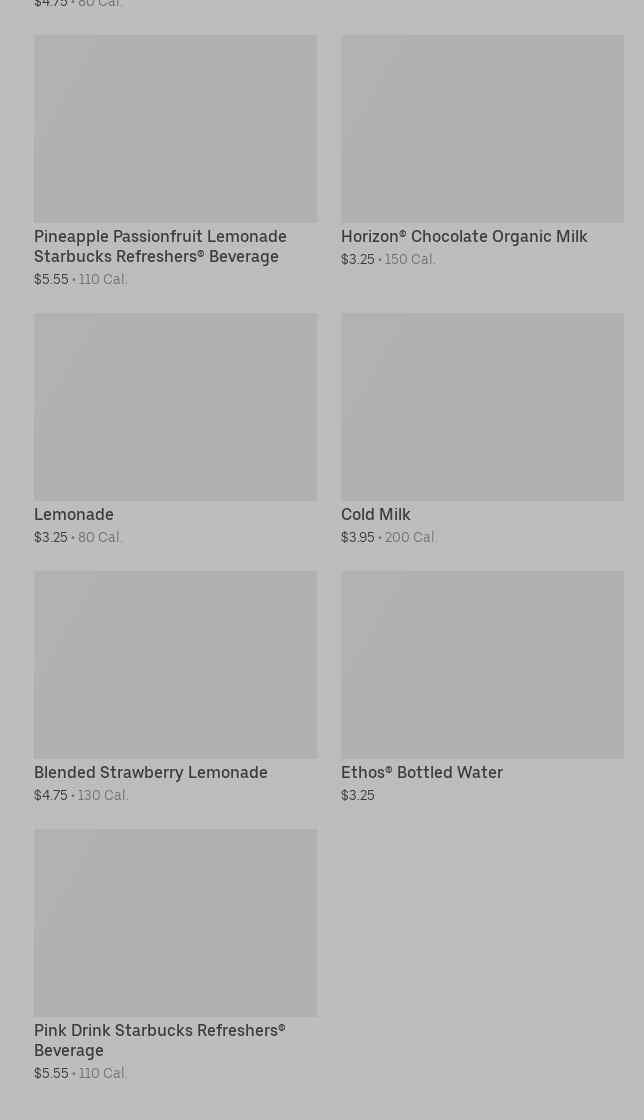644x1120 pixels.
Task: Open Pineapple Passionfruit Lemonade Refreshers item
Action: (x=176, y=161)
